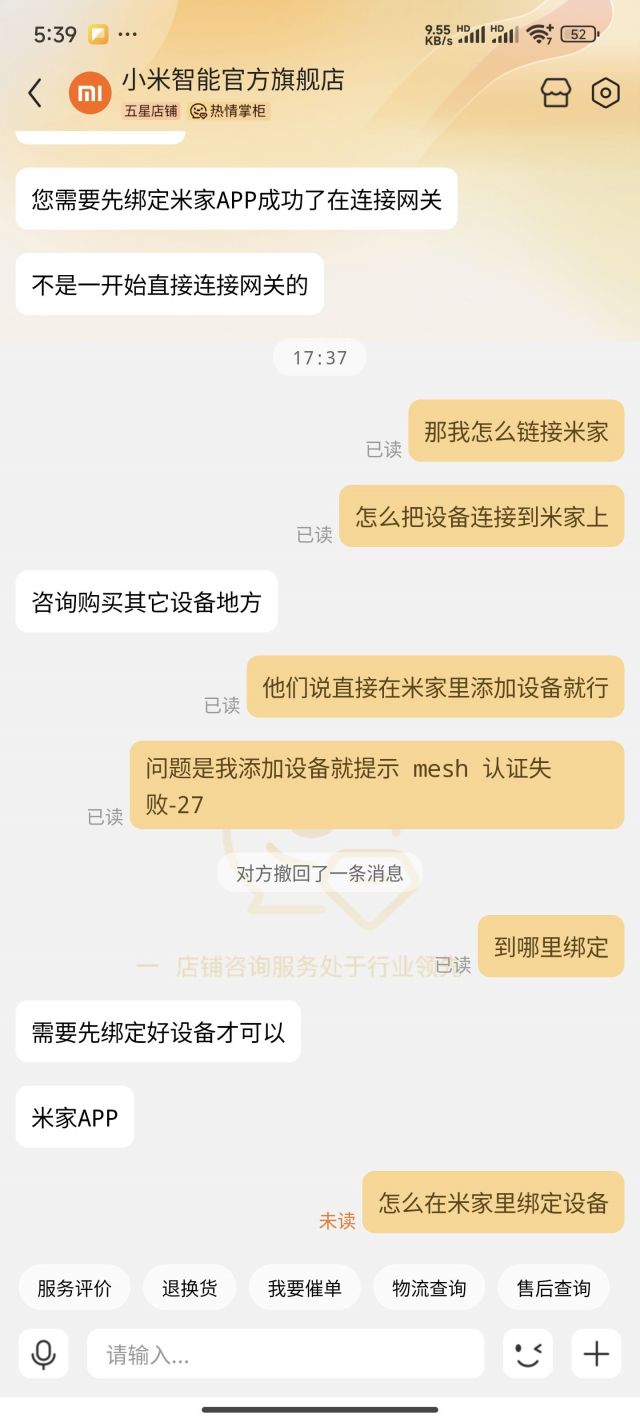Image resolution: width=640 pixels, height=1422 pixels.
Task: Open the 小米智能官方旗舰店 store title
Action: [232, 79]
